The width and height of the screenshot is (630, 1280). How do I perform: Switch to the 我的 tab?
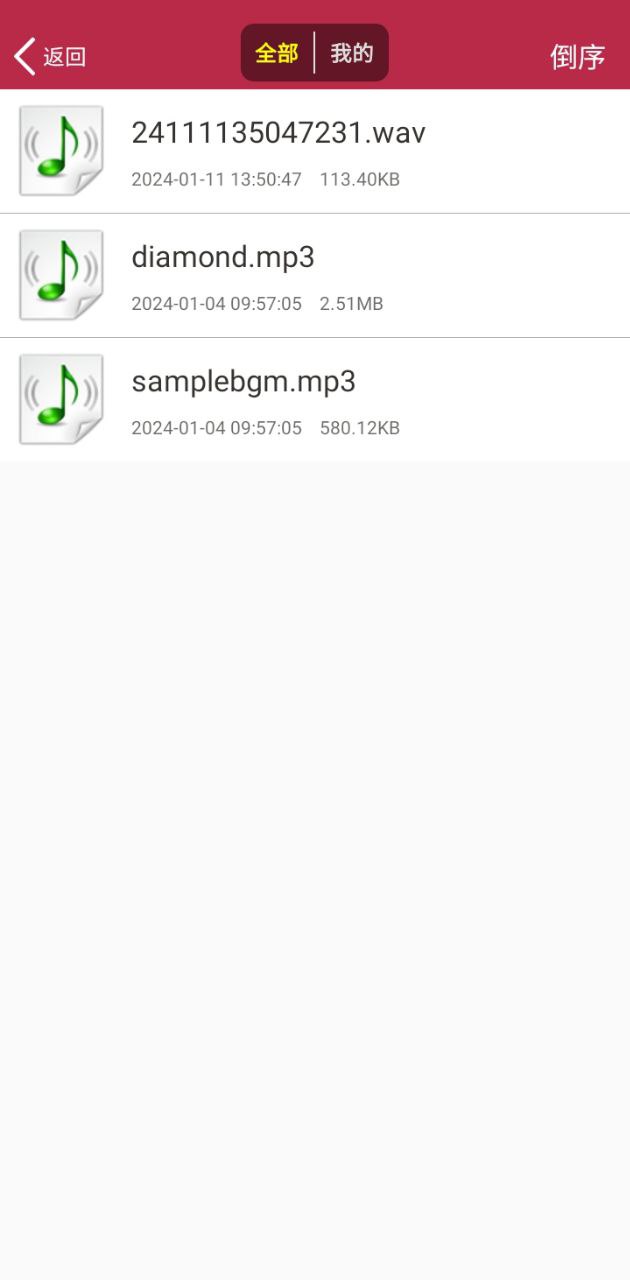(351, 53)
